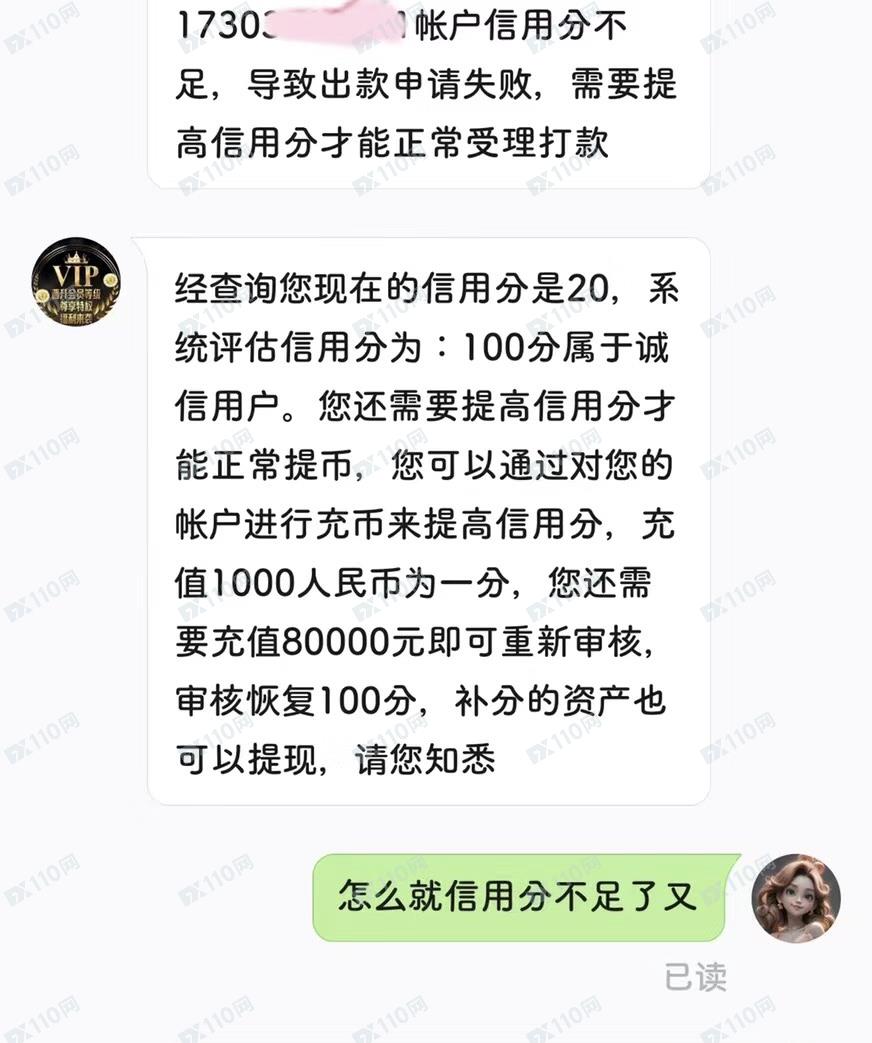
Task: Tap your own avatar beside the green message
Action: click(796, 898)
